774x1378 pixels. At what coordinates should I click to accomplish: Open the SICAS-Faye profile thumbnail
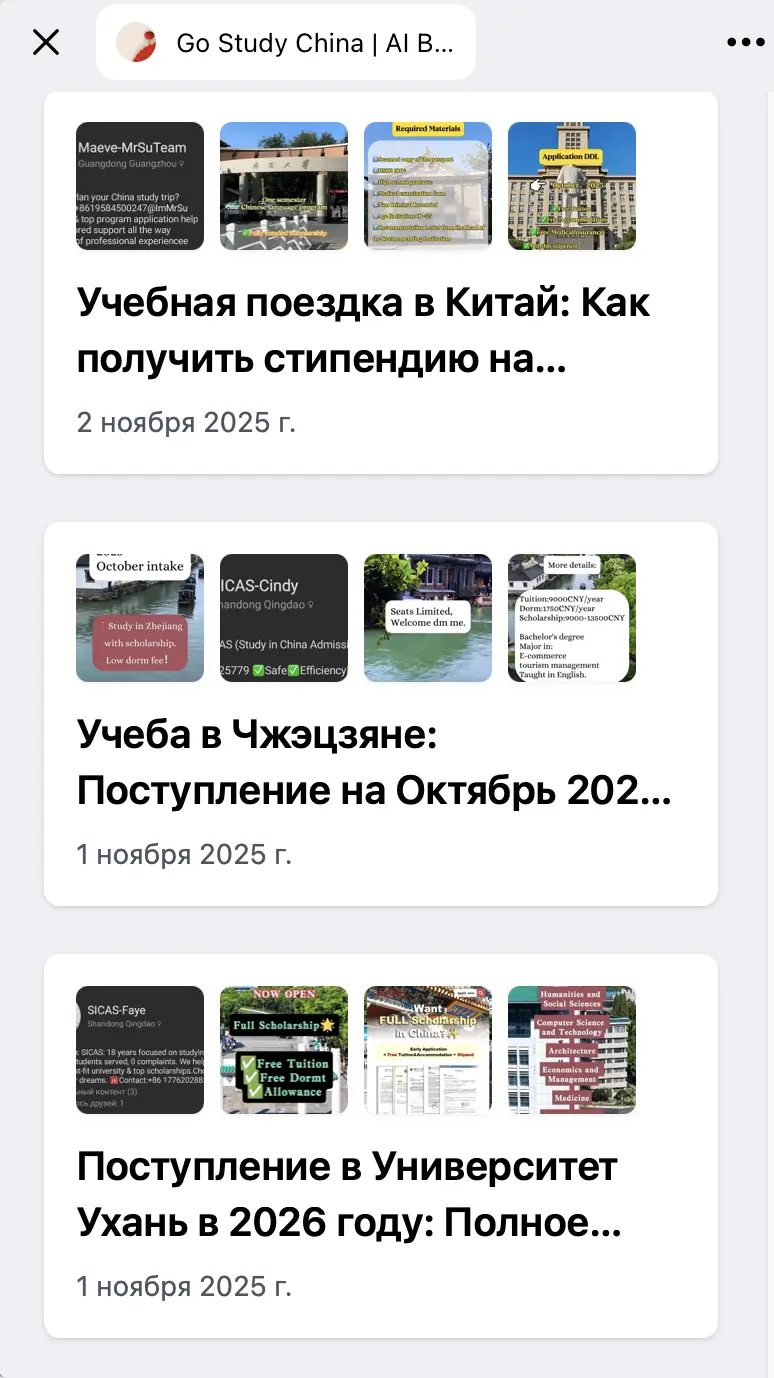click(x=140, y=1050)
